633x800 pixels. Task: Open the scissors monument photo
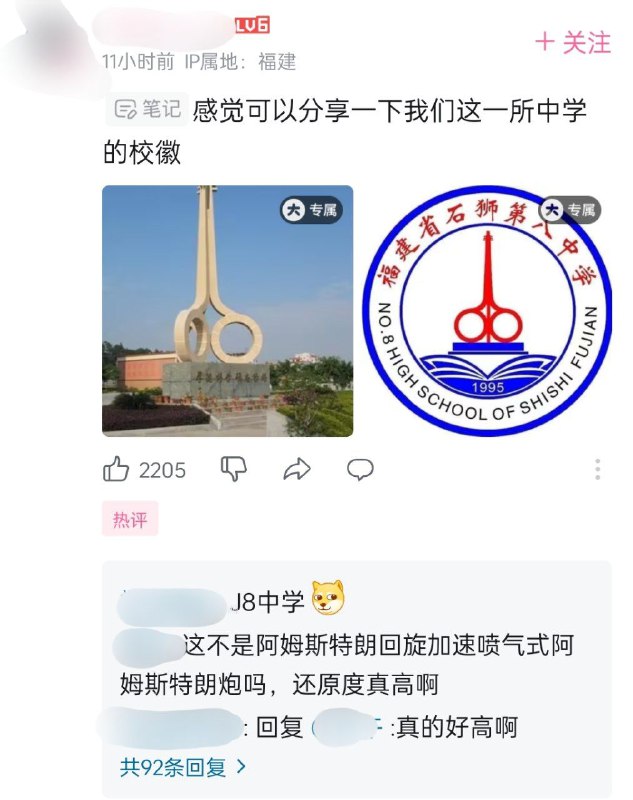click(x=227, y=311)
